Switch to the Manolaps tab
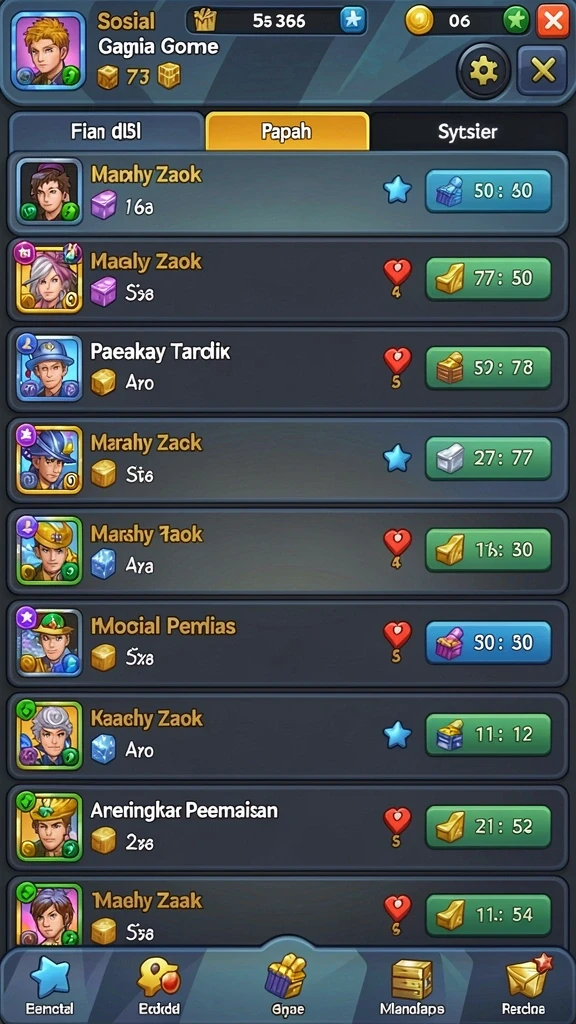Image resolution: width=576 pixels, height=1024 pixels. click(x=412, y=984)
